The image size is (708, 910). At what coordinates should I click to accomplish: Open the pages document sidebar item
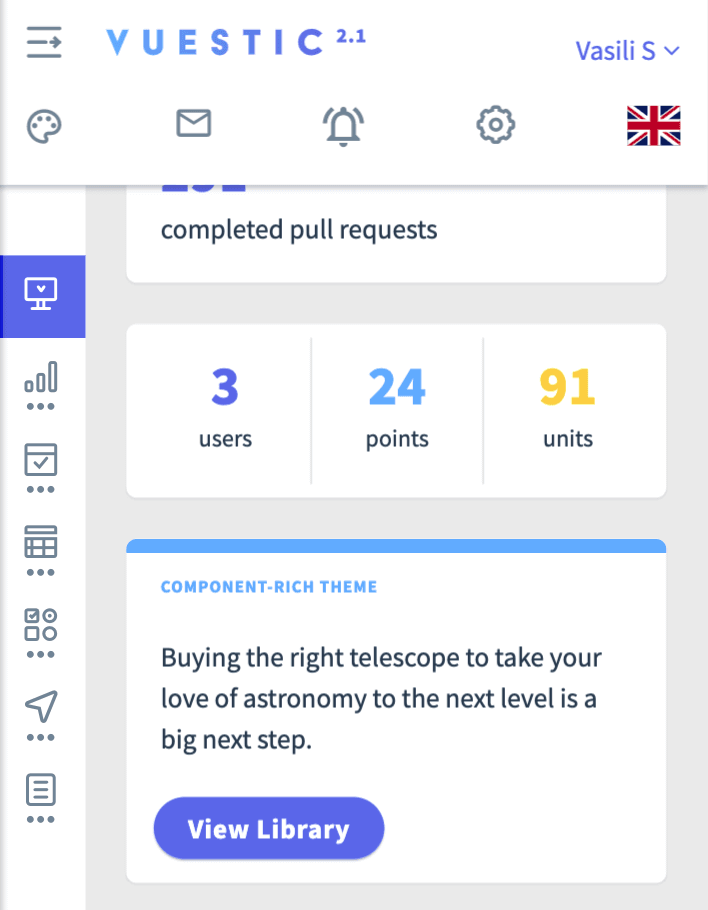coord(41,794)
